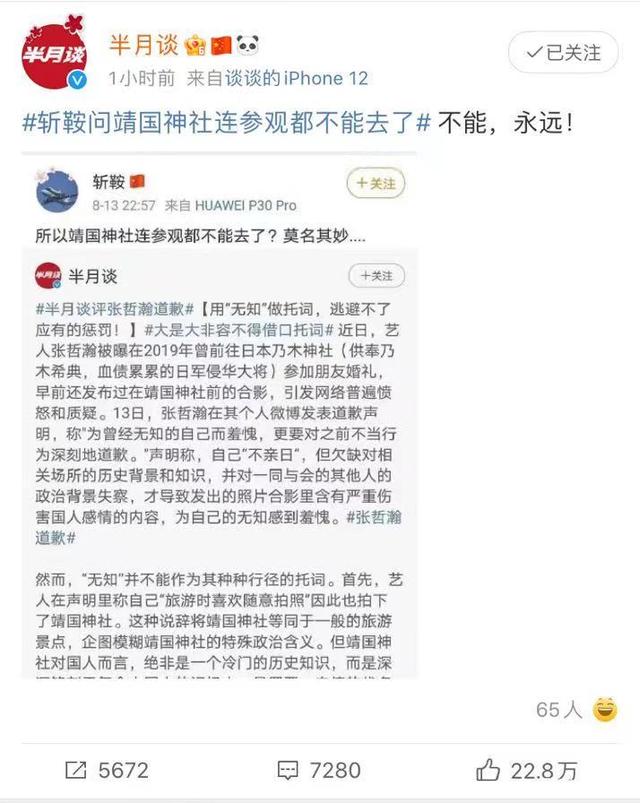Screen dimensions: 640x803
Task: Open the 7280 comments
Action: [x=319, y=769]
